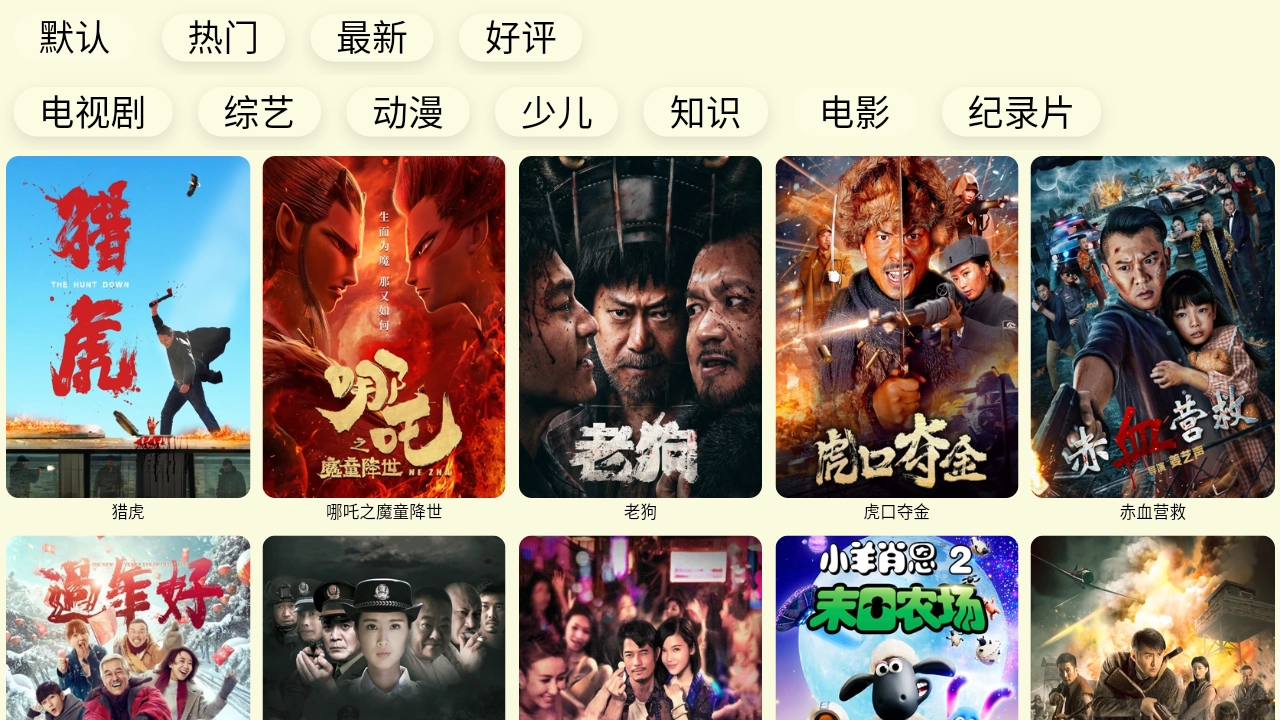Sort movies by 热门

pyautogui.click(x=223, y=38)
